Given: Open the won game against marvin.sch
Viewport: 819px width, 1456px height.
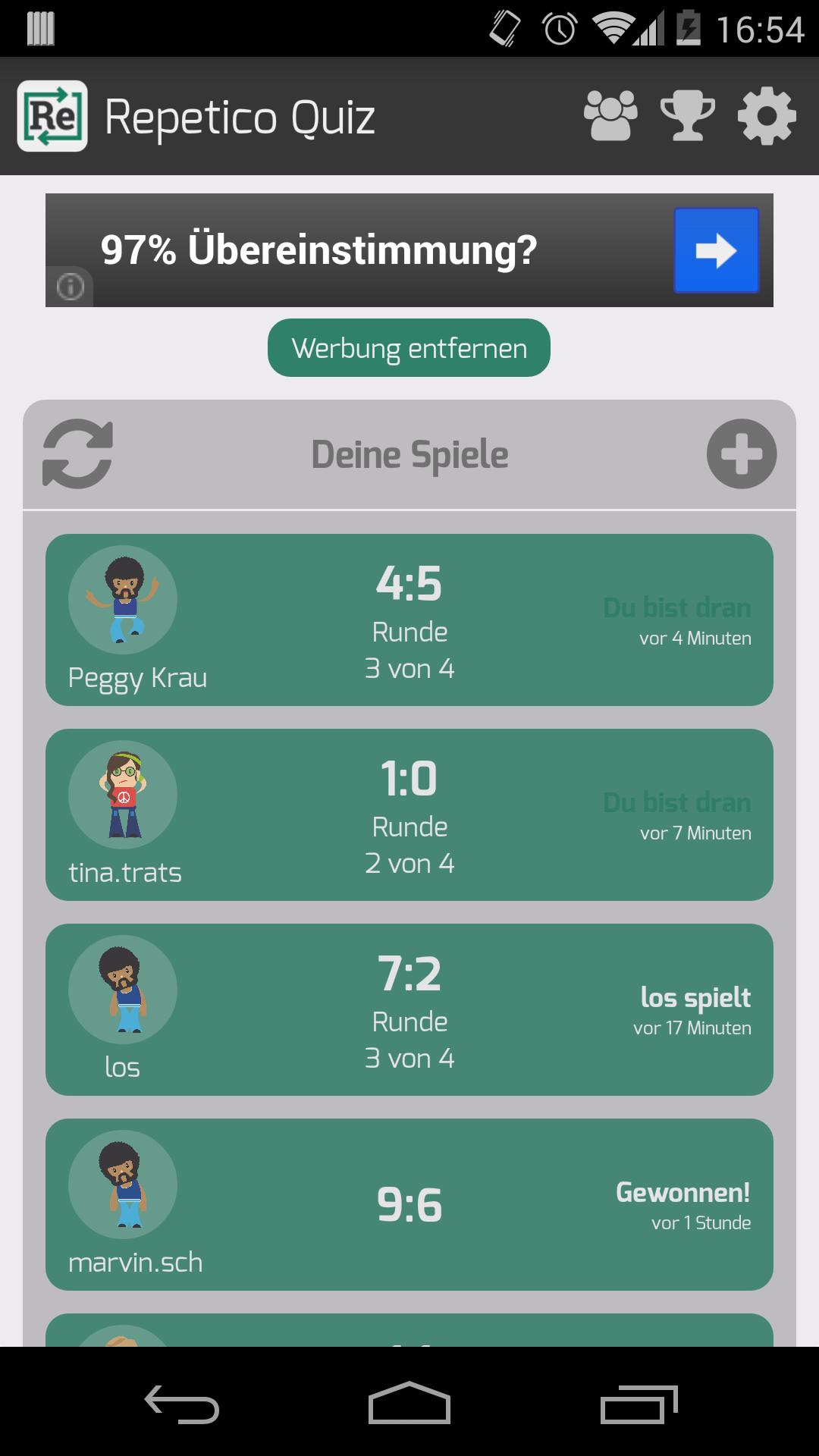Looking at the screenshot, I should tap(409, 1204).
